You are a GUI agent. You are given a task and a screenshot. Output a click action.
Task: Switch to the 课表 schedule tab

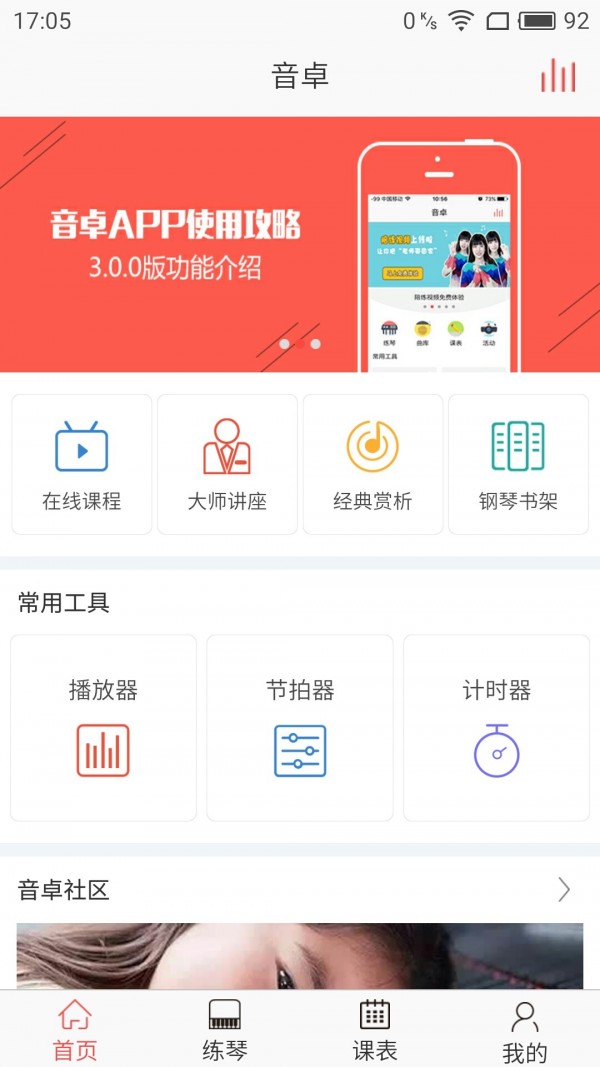click(375, 1030)
